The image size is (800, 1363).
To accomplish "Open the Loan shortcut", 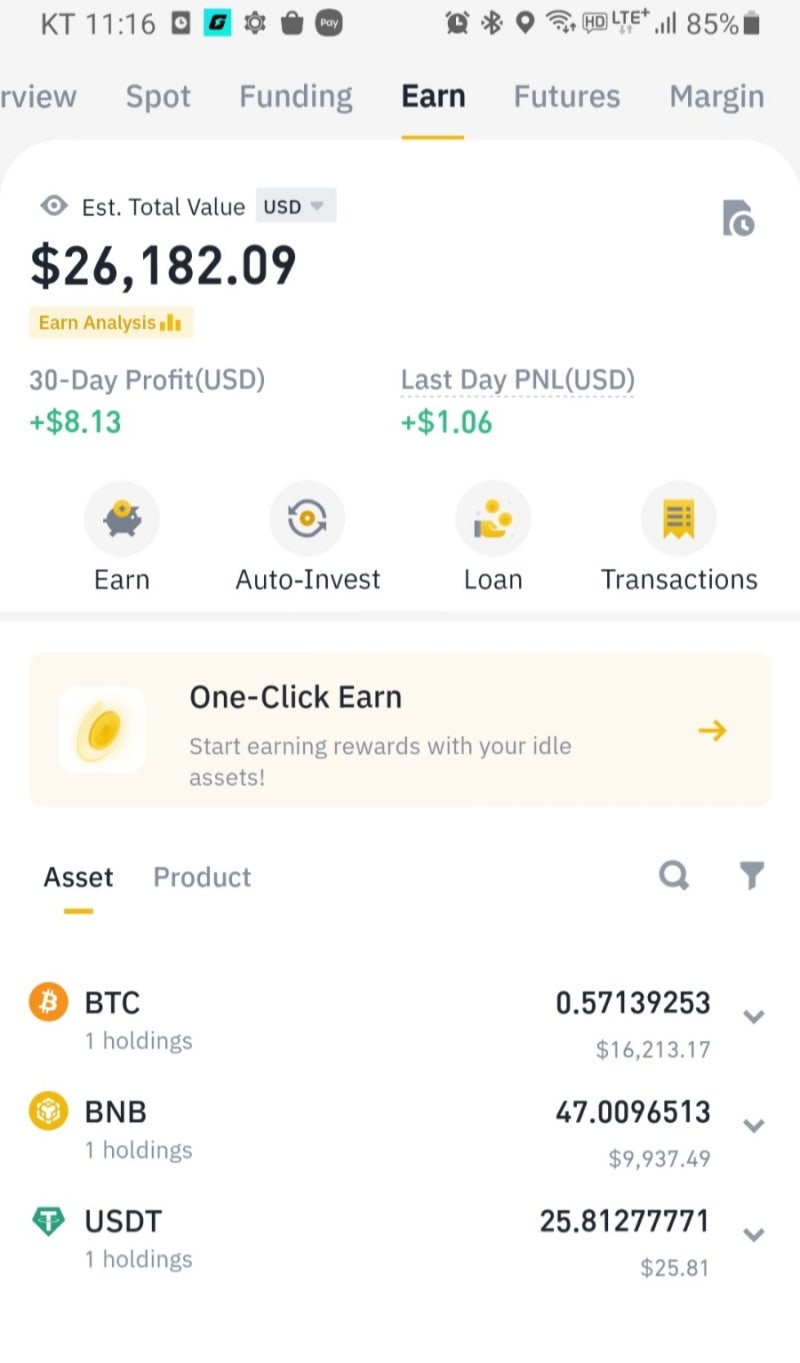I will point(493,537).
